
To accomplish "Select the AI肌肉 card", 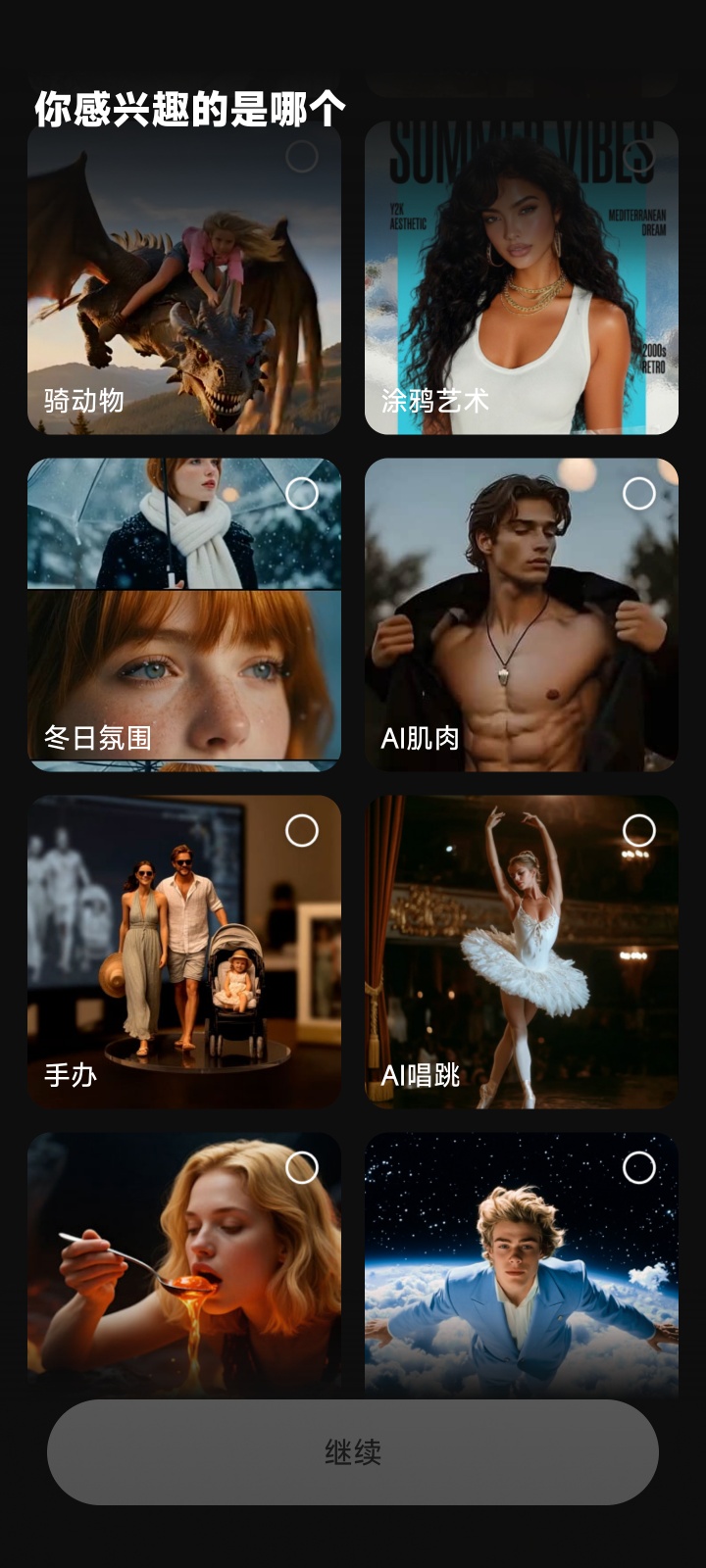I will click(x=521, y=614).
